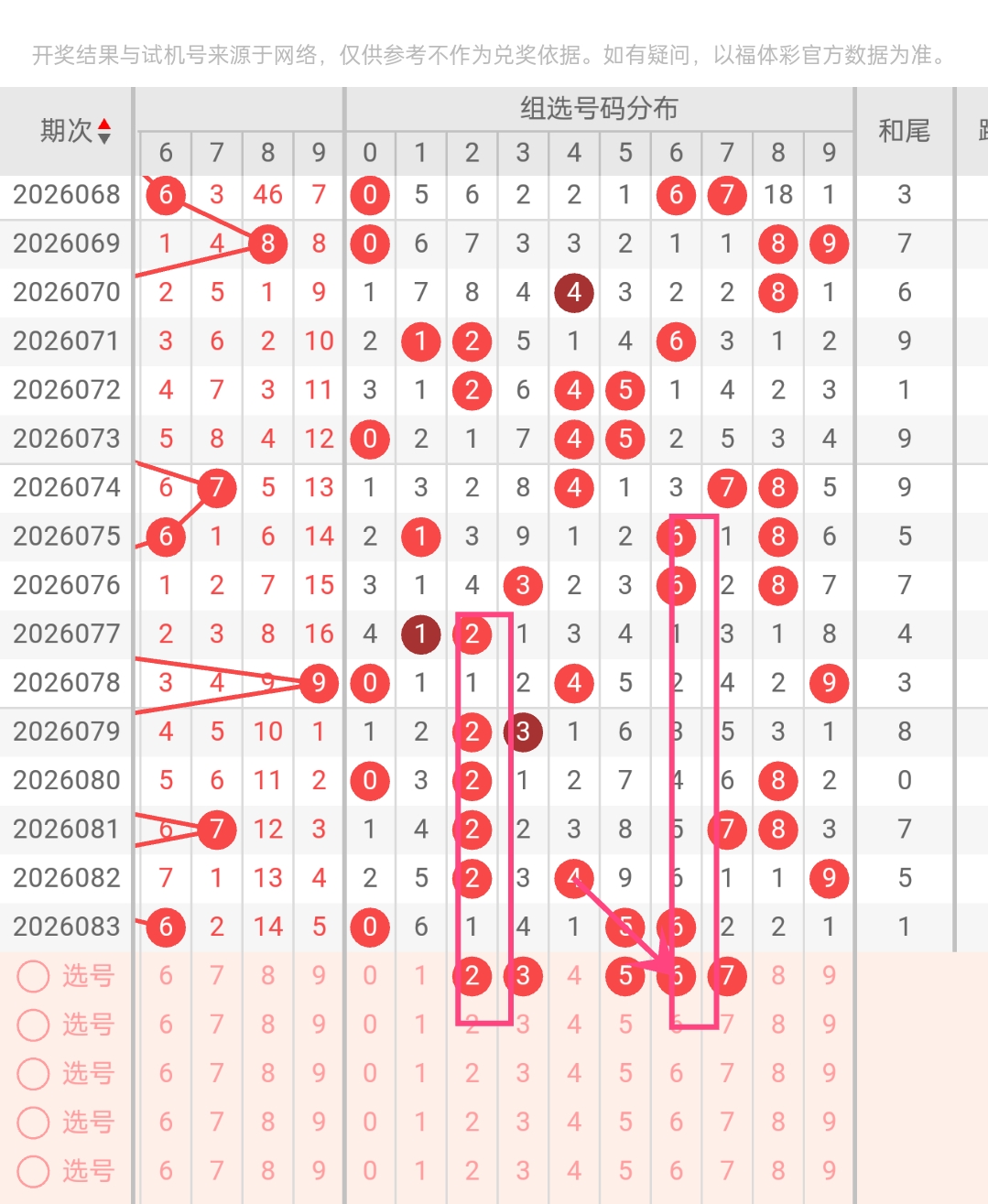Select the highlighted circled 7 in first 选号 row

(727, 976)
